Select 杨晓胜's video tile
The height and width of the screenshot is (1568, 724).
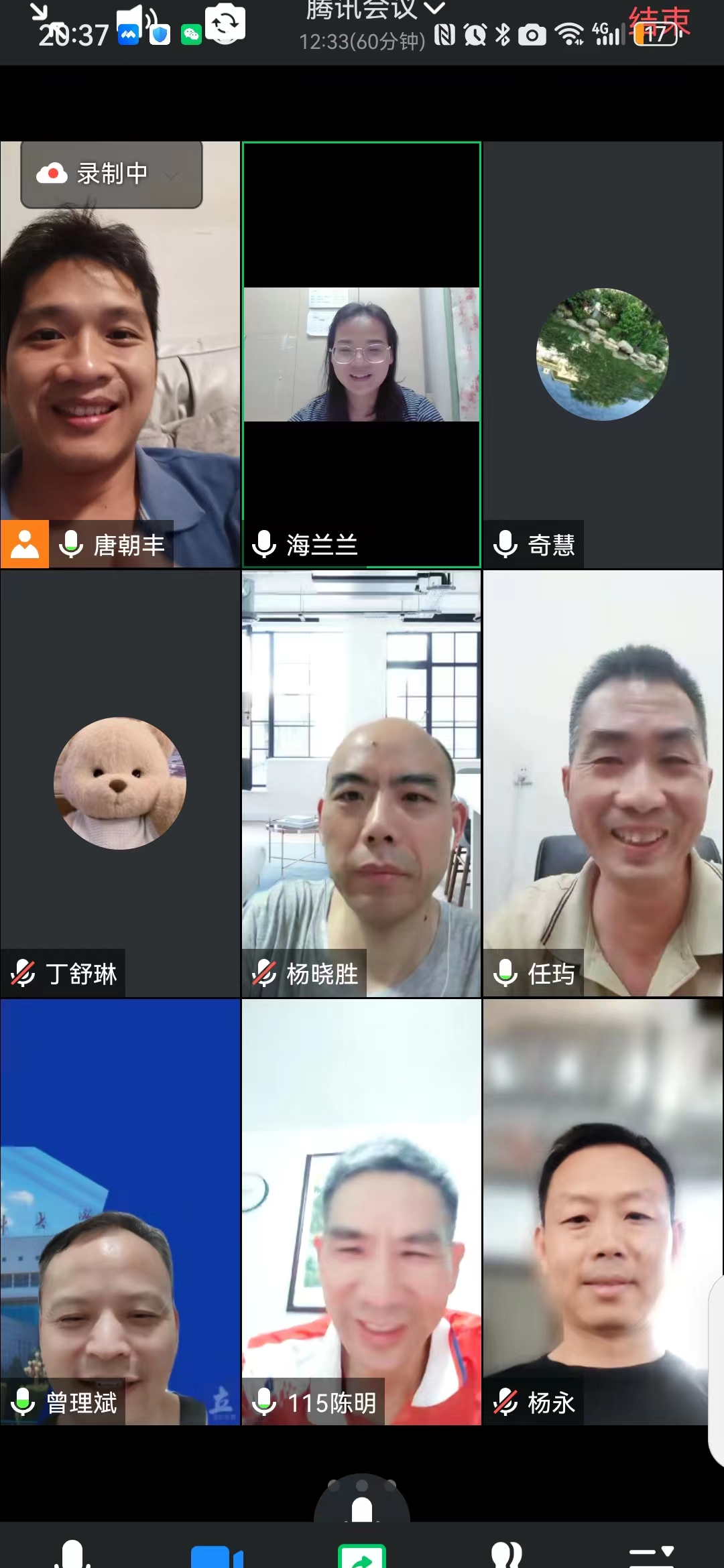click(x=361, y=784)
